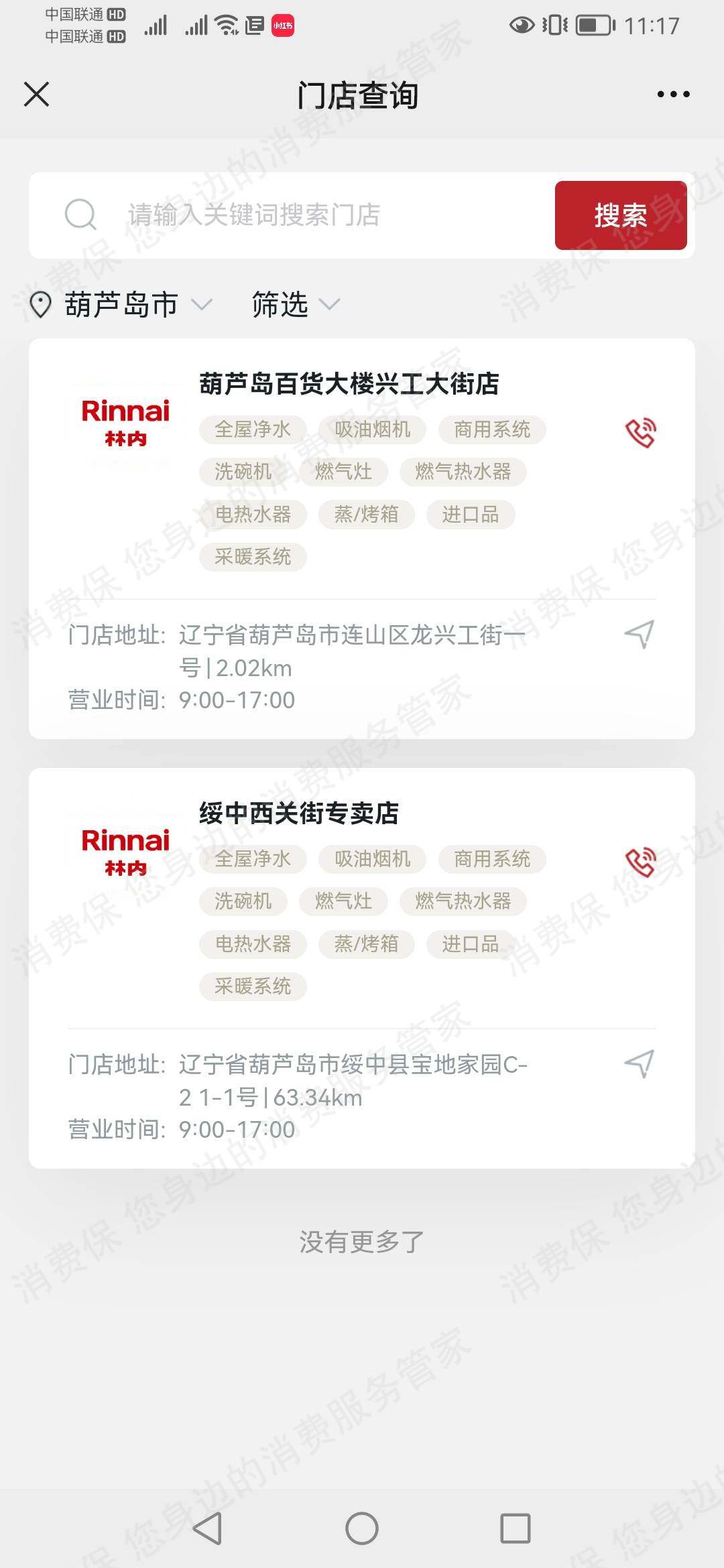This screenshot has width=724, height=1568.
Task: Go to the system home screen
Action: [362, 1528]
